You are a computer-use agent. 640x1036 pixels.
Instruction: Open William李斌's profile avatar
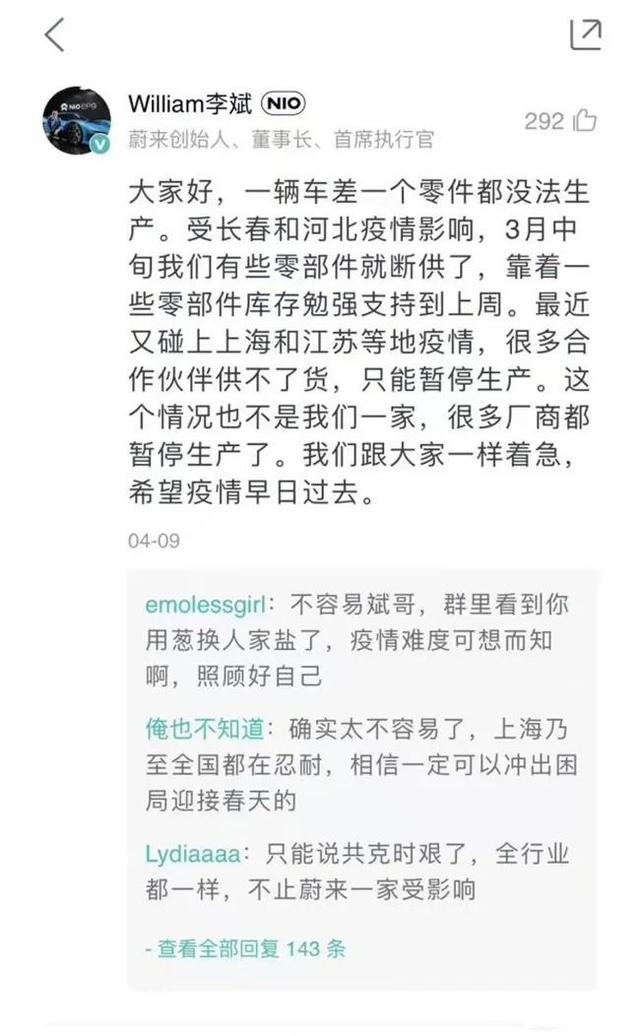78,121
